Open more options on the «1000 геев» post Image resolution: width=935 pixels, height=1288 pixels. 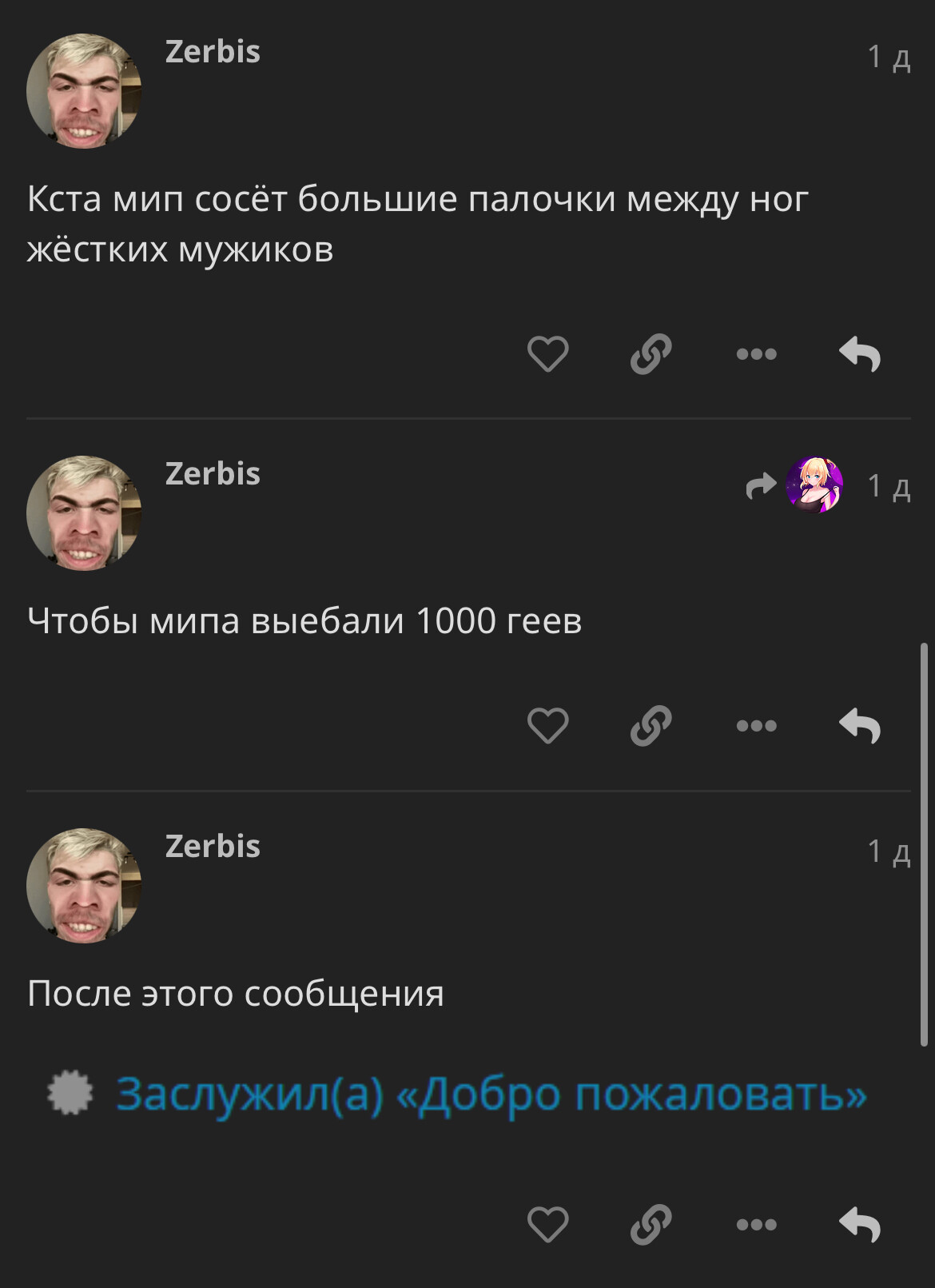(x=756, y=725)
